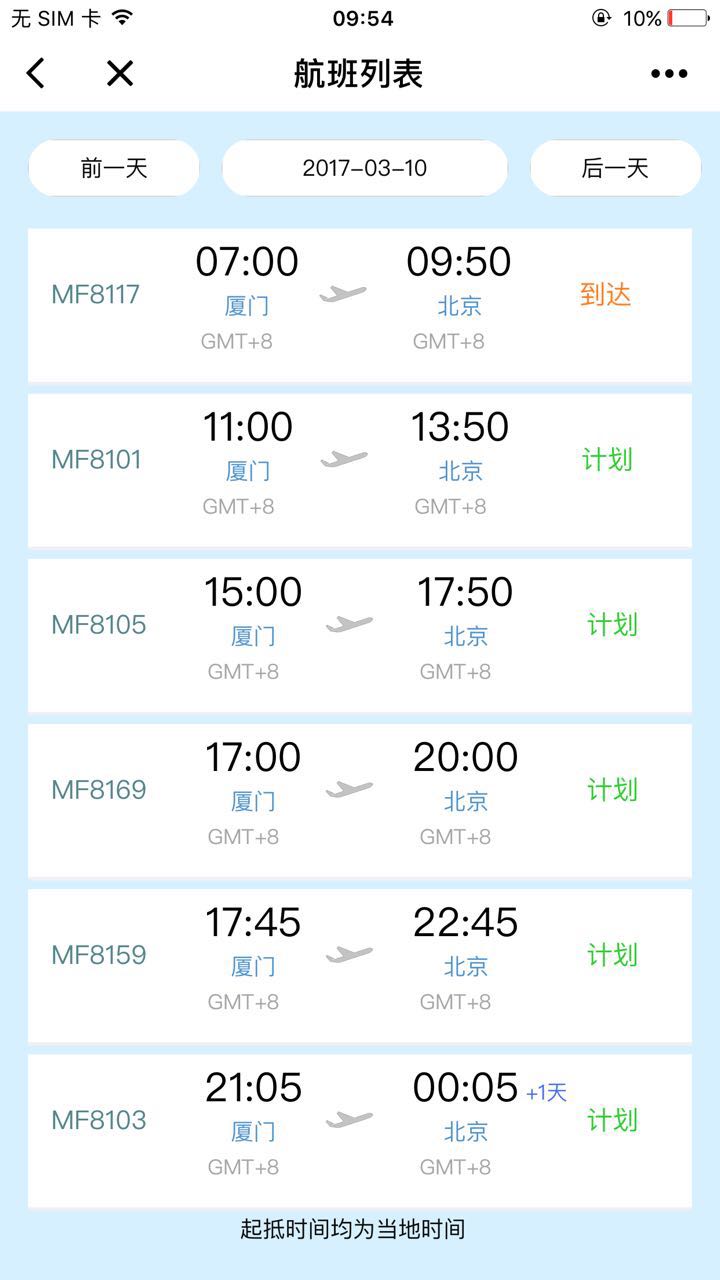Viewport: 720px width, 1280px height.
Task: Open flight MF8117 details
Action: click(x=360, y=305)
